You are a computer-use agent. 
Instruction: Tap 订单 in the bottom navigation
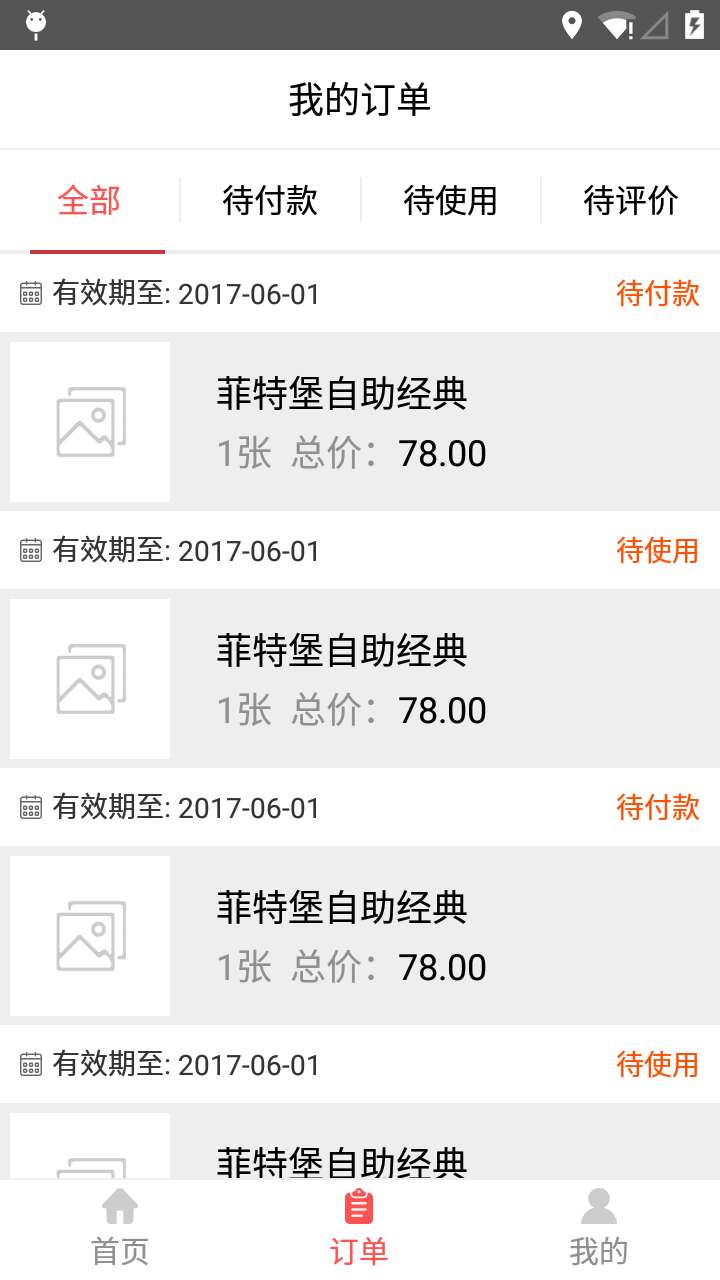359,1228
